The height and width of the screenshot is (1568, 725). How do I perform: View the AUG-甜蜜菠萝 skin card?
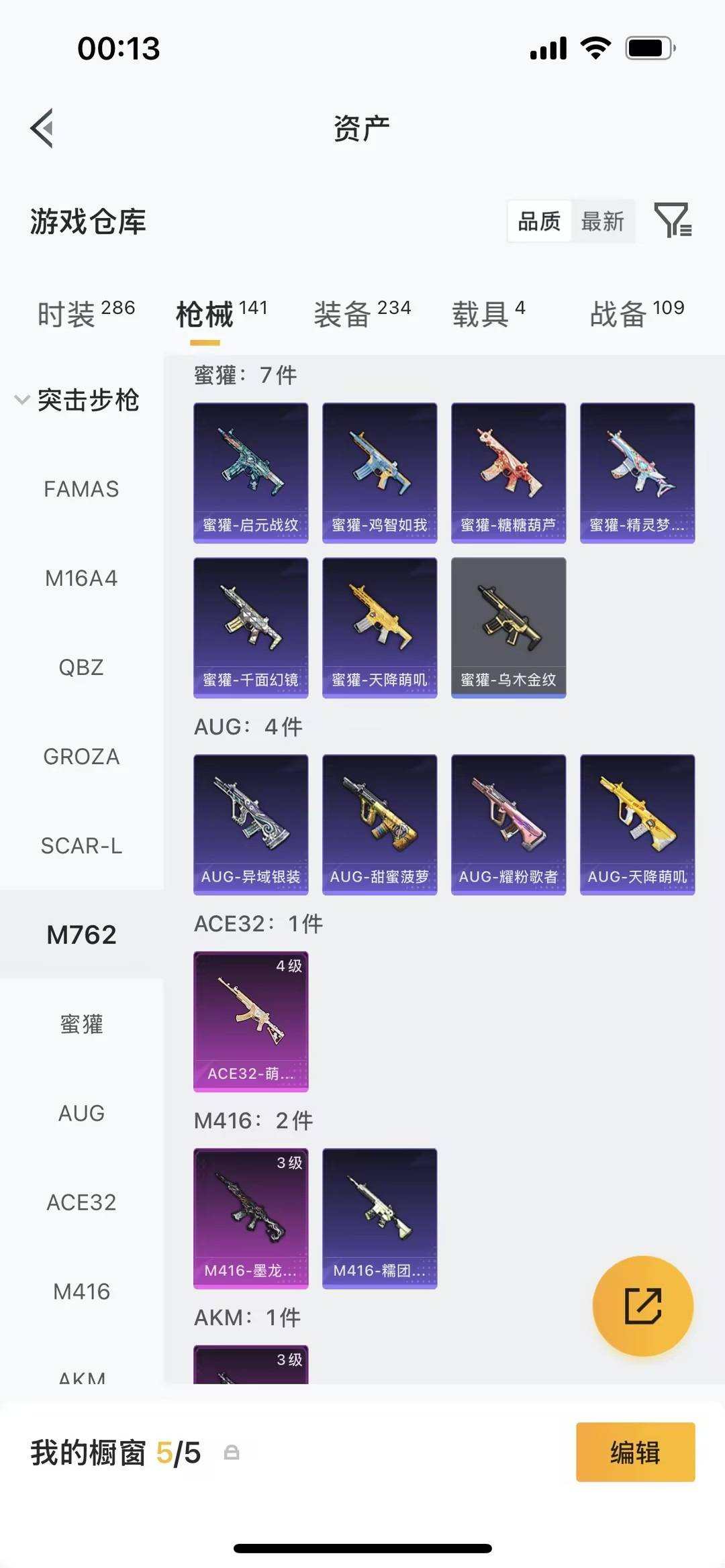click(379, 824)
